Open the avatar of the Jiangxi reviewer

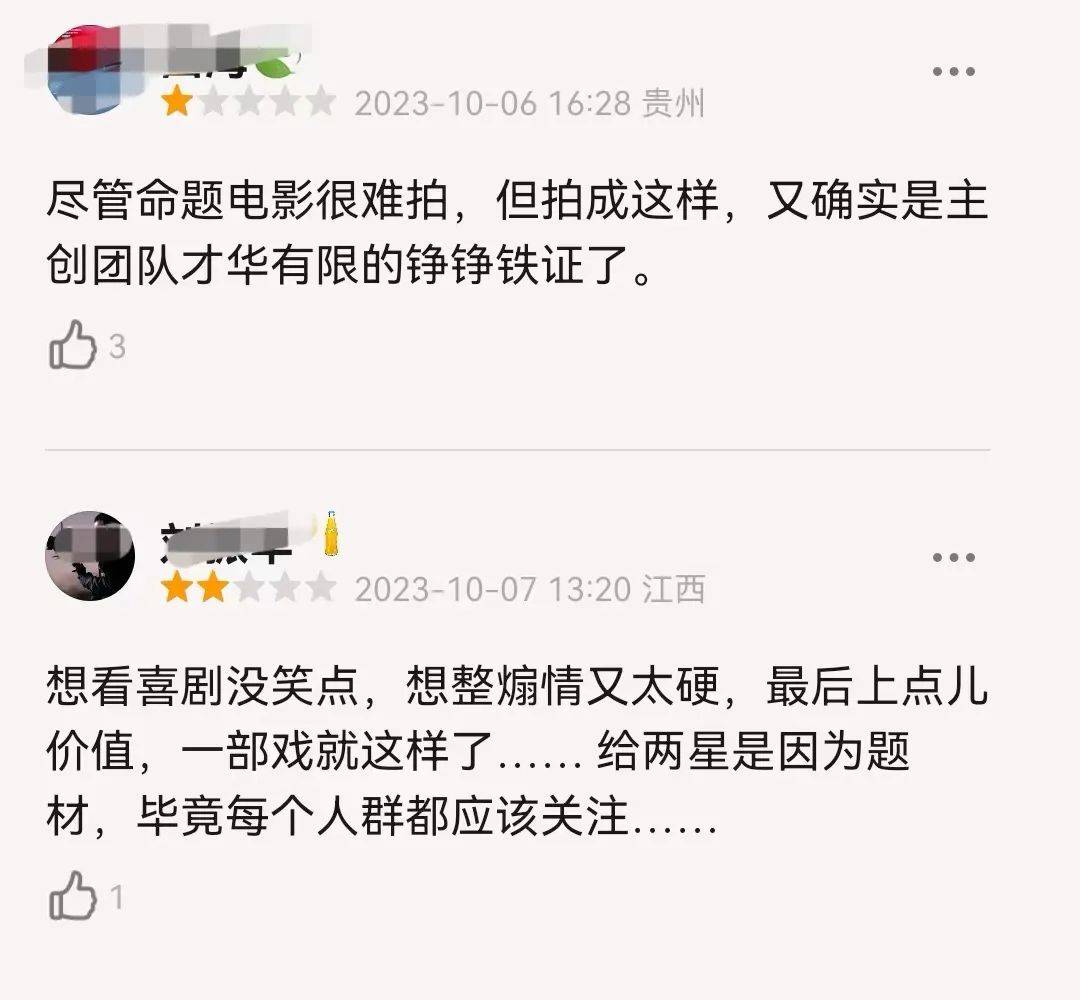click(x=90, y=555)
